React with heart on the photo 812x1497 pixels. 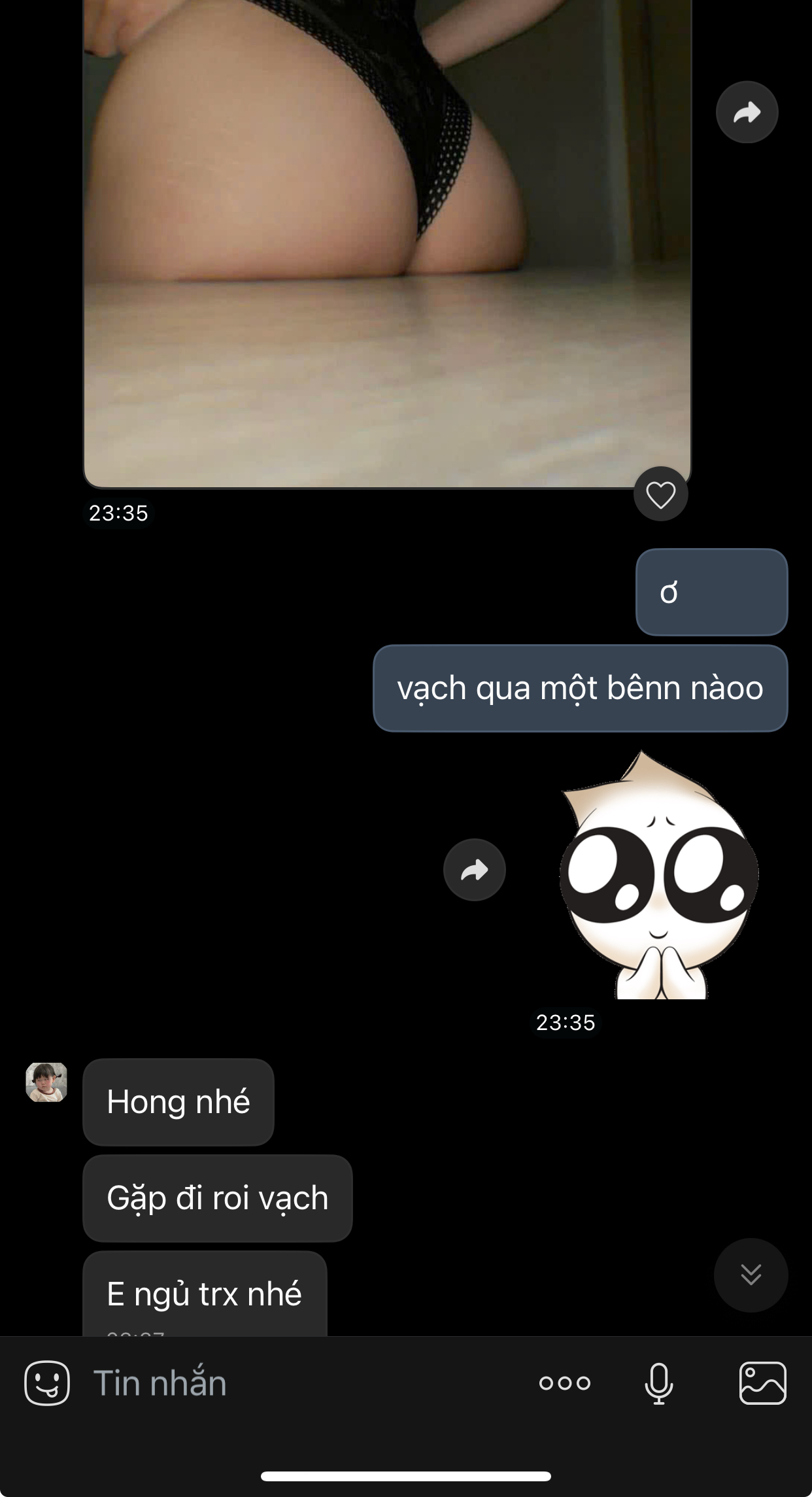[660, 494]
